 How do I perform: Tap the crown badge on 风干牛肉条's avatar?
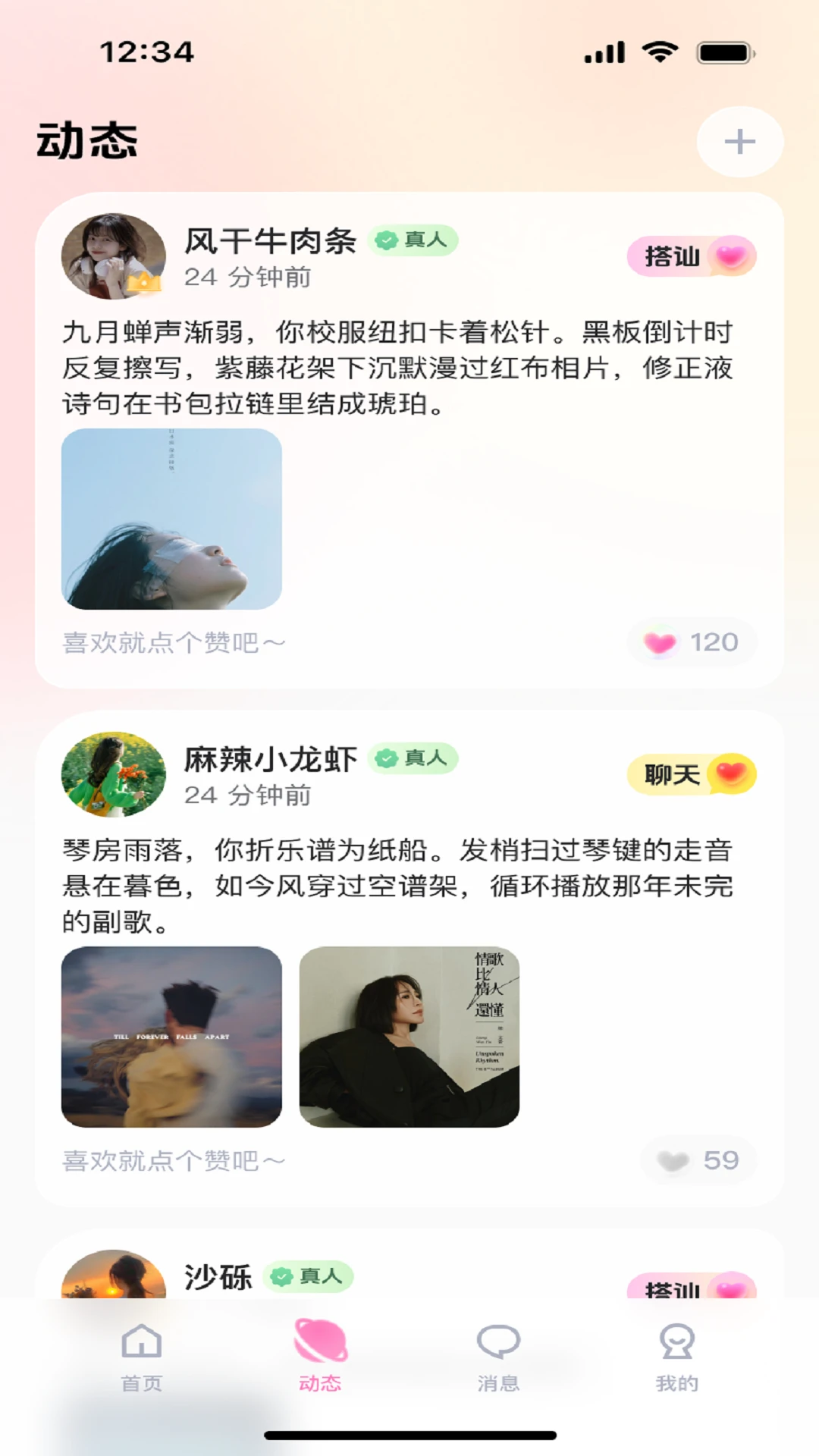coord(144,281)
